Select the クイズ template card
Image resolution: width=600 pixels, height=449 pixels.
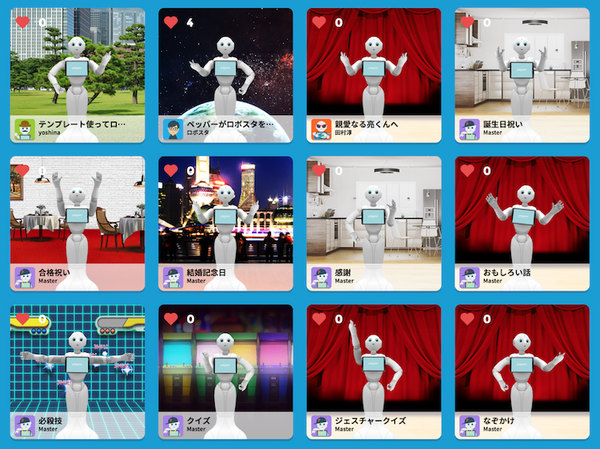click(226, 371)
